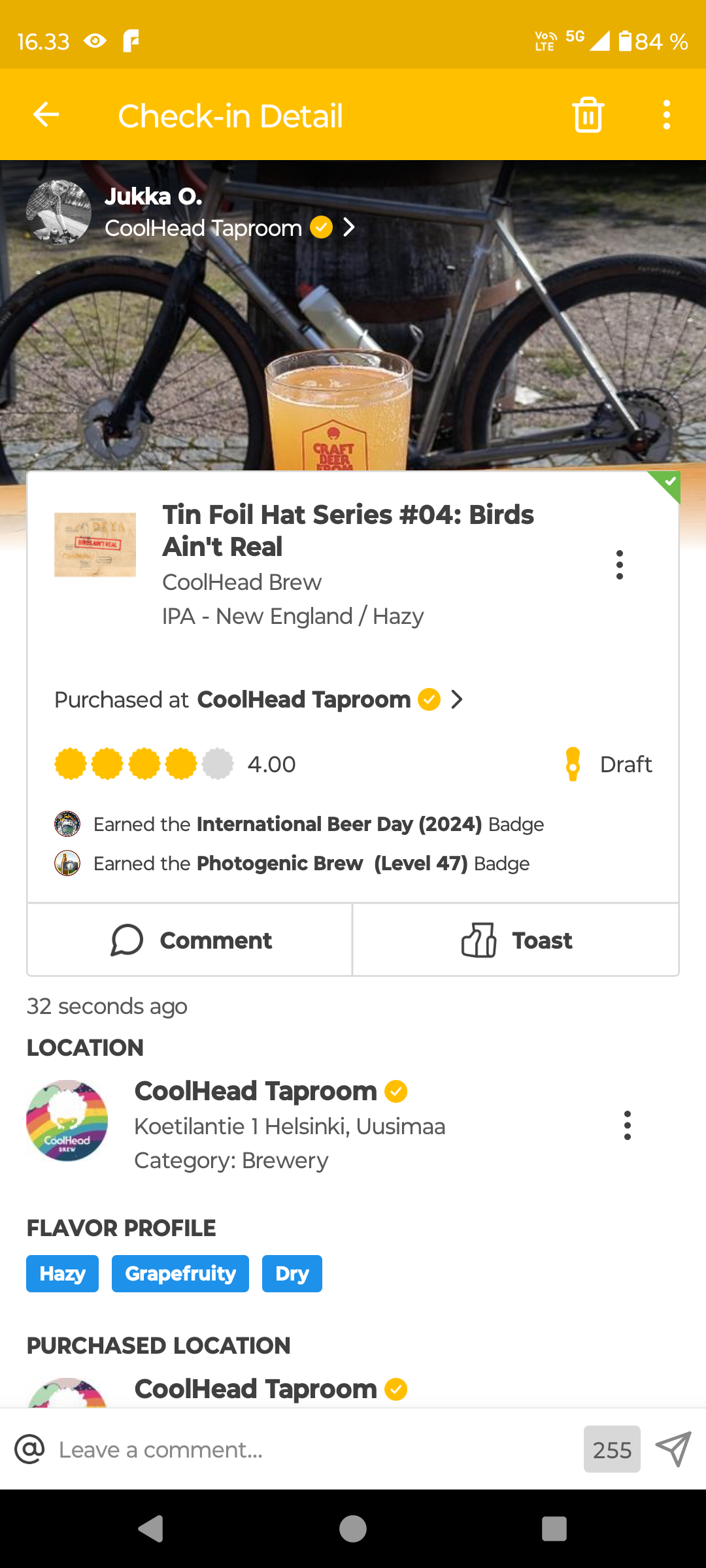Delete this check-in with the trash icon

click(588, 115)
